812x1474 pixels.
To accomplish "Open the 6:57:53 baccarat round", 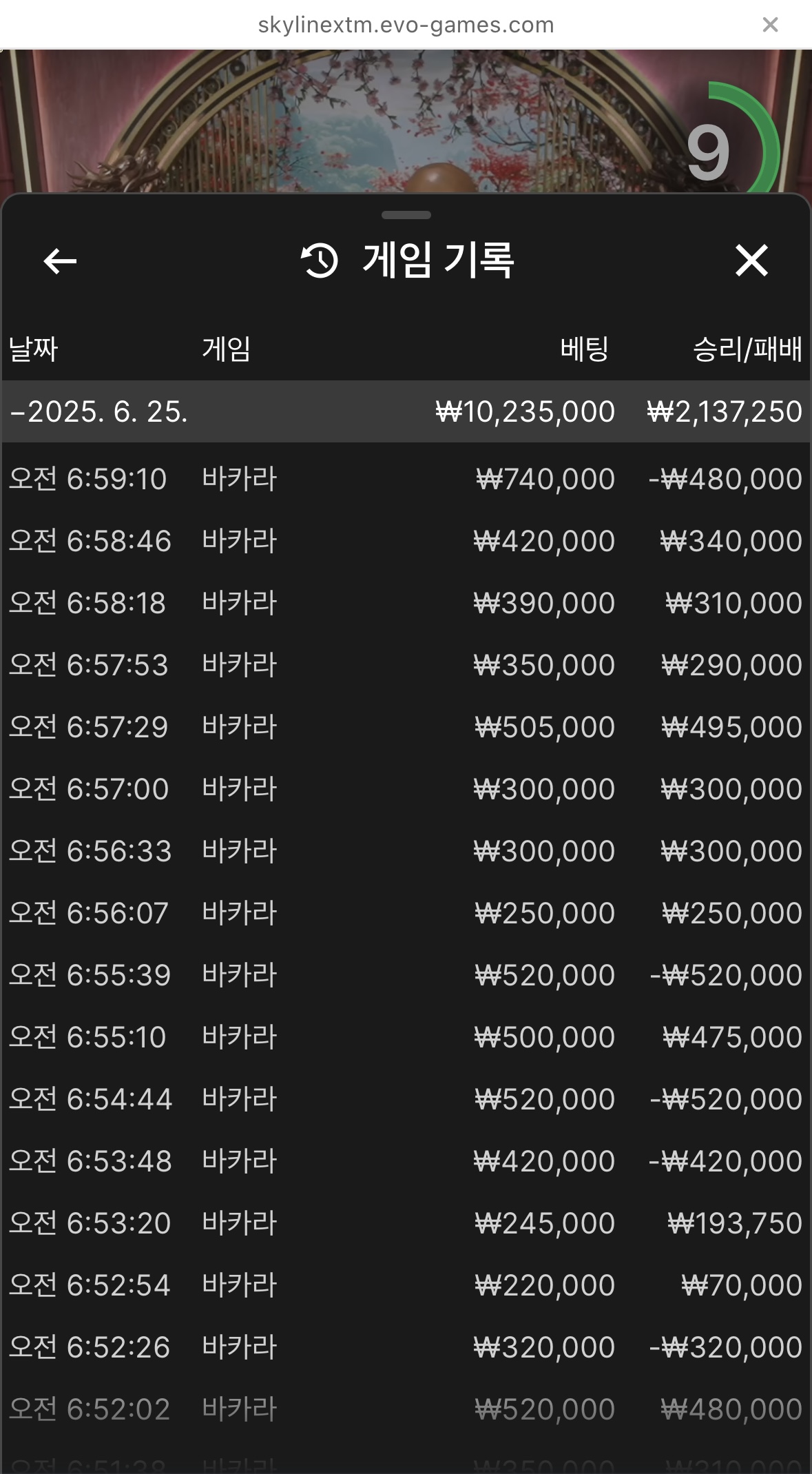I will click(x=406, y=665).
